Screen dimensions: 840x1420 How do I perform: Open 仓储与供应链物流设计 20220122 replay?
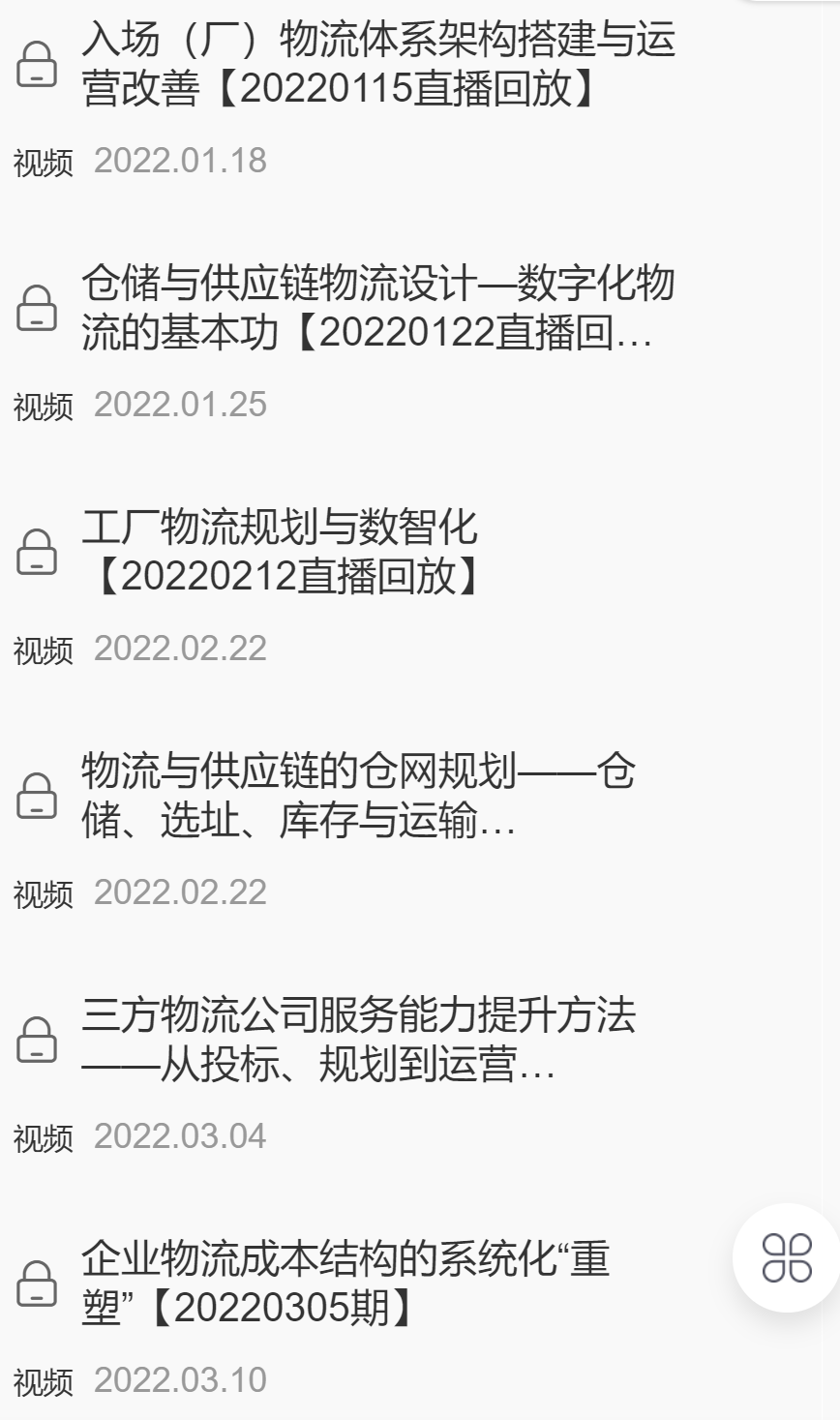tap(377, 309)
